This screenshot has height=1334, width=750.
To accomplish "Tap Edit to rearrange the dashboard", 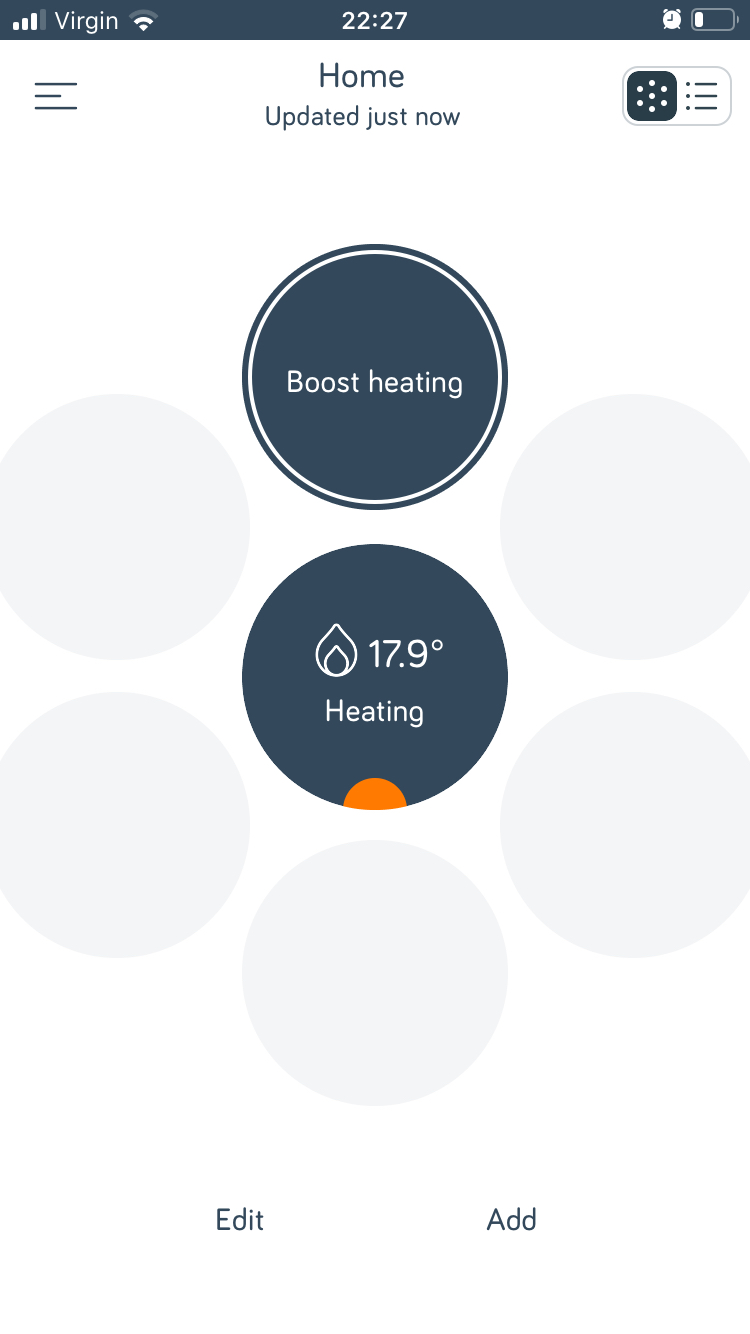I will (x=240, y=1220).
